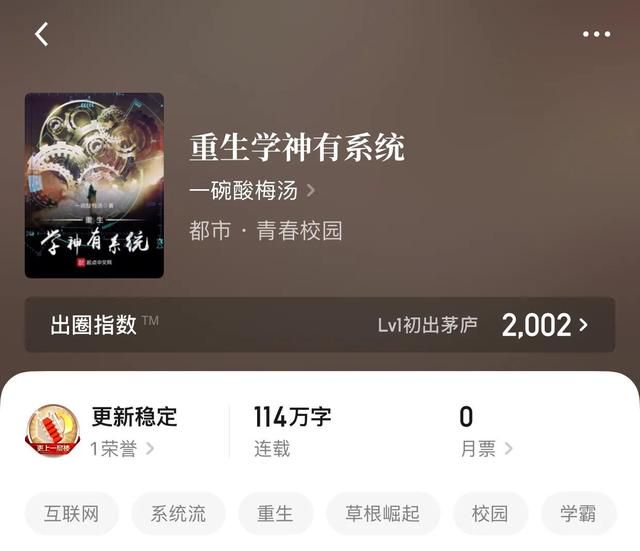
Task: Select the 学霸 tag chip
Action: 578,514
